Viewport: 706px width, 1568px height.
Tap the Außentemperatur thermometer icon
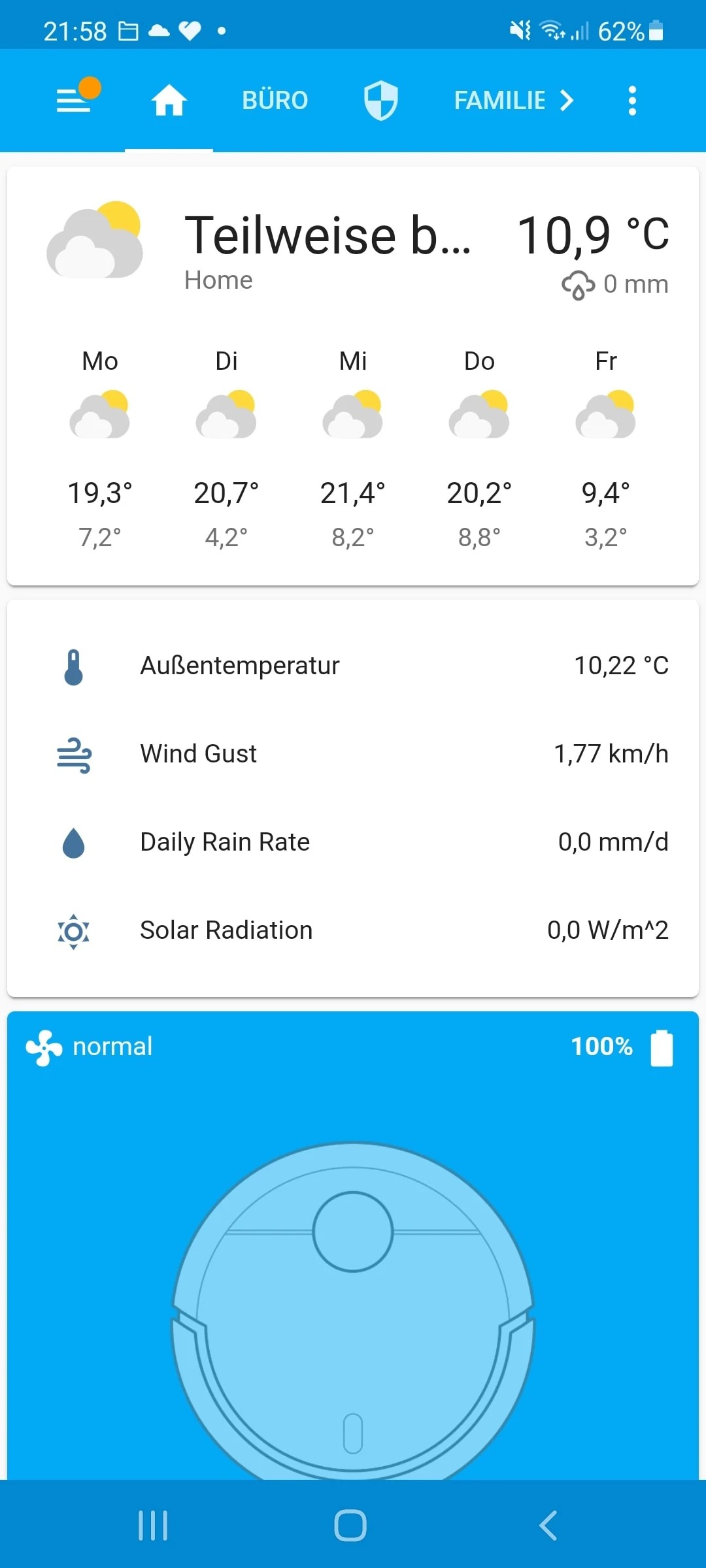73,665
